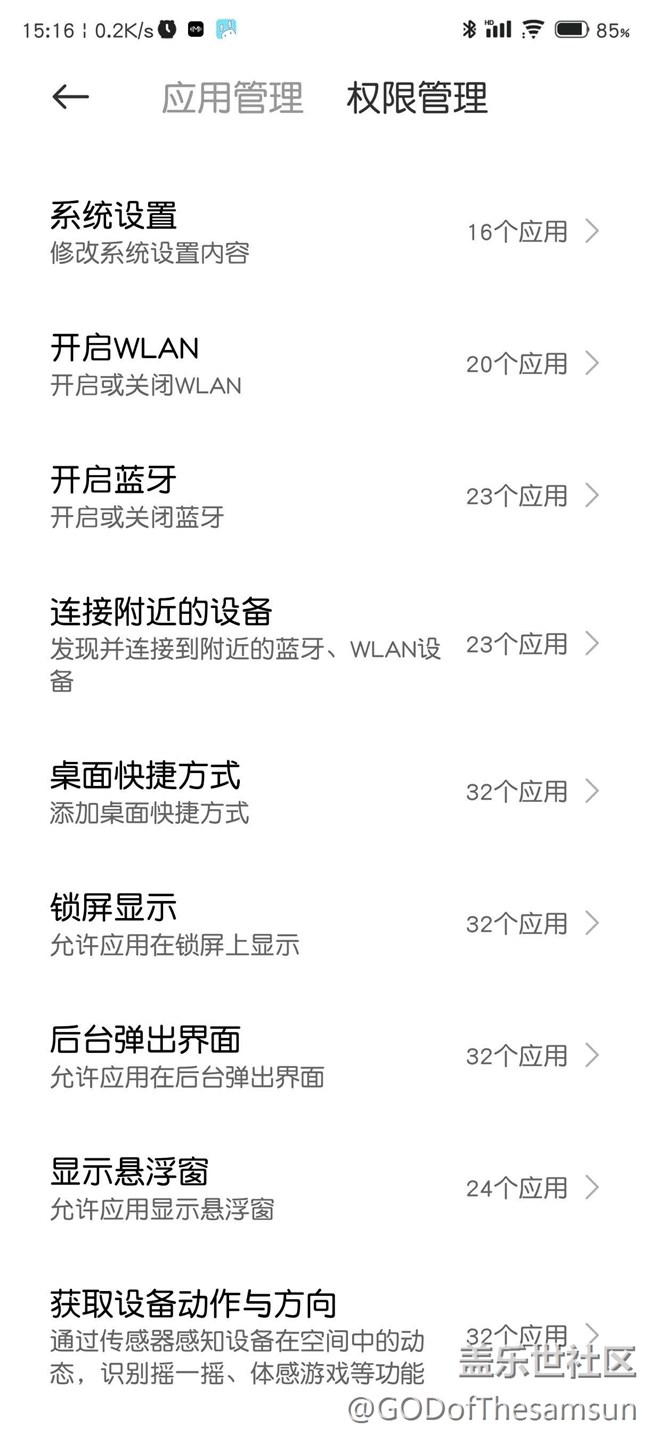Open 锁屏显示 permission settings
The height and width of the screenshot is (1445, 650).
pos(325,924)
